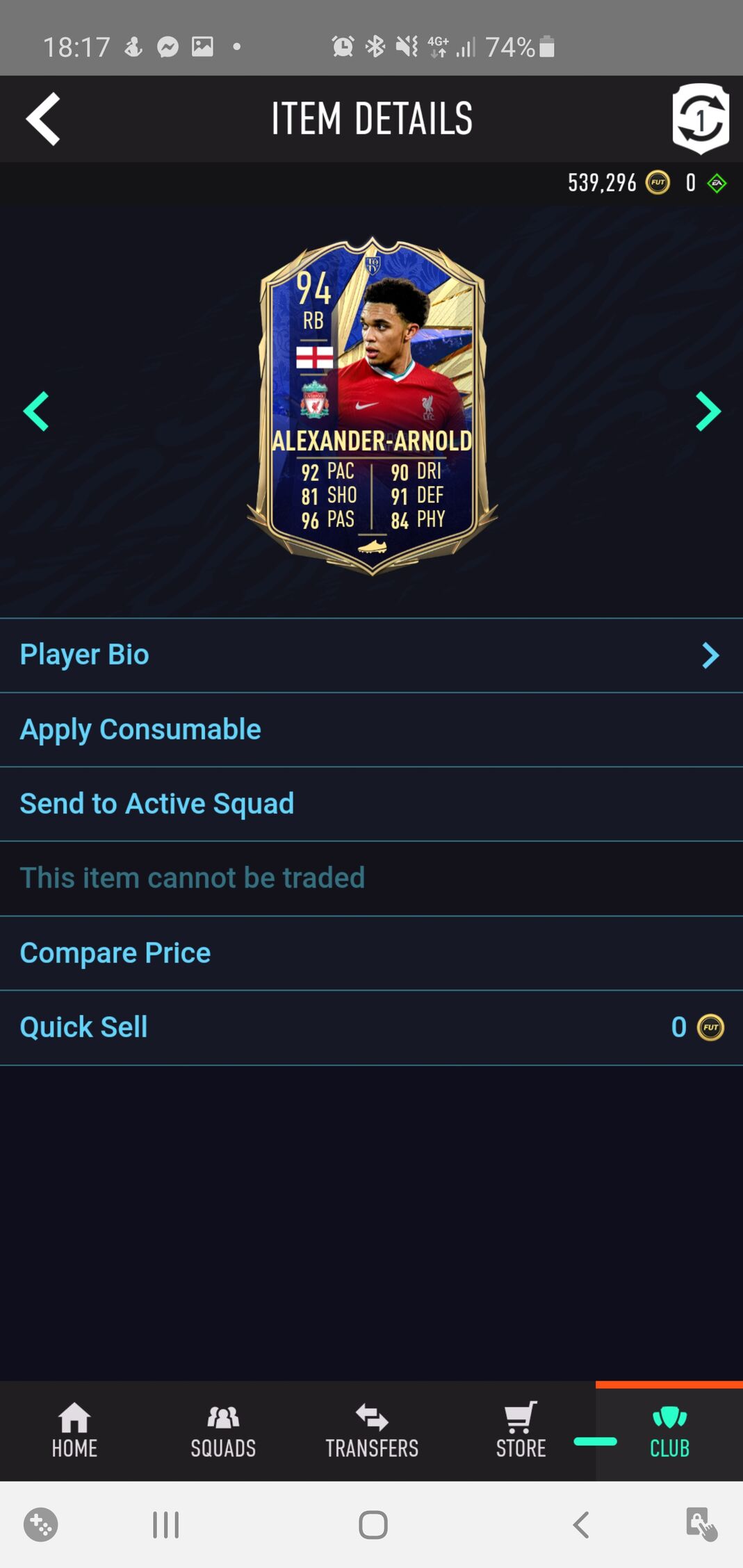The image size is (743, 1568).
Task: Open Player Bio
Action: point(371,655)
